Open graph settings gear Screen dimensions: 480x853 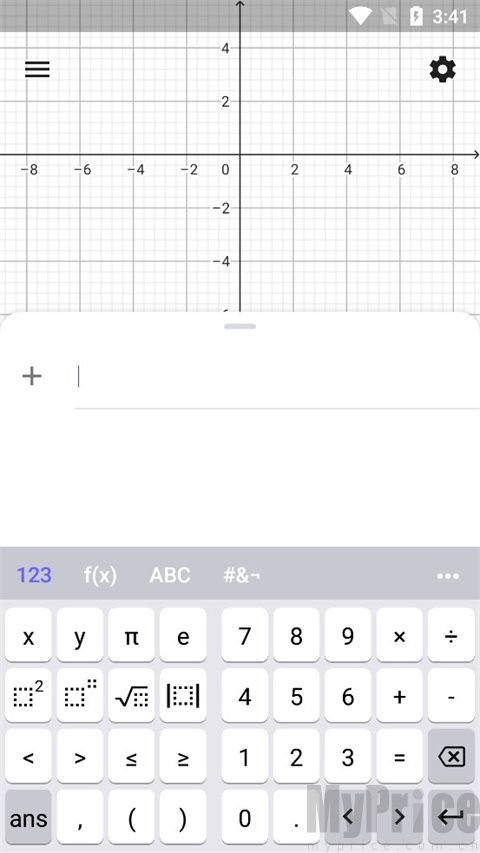click(x=442, y=70)
